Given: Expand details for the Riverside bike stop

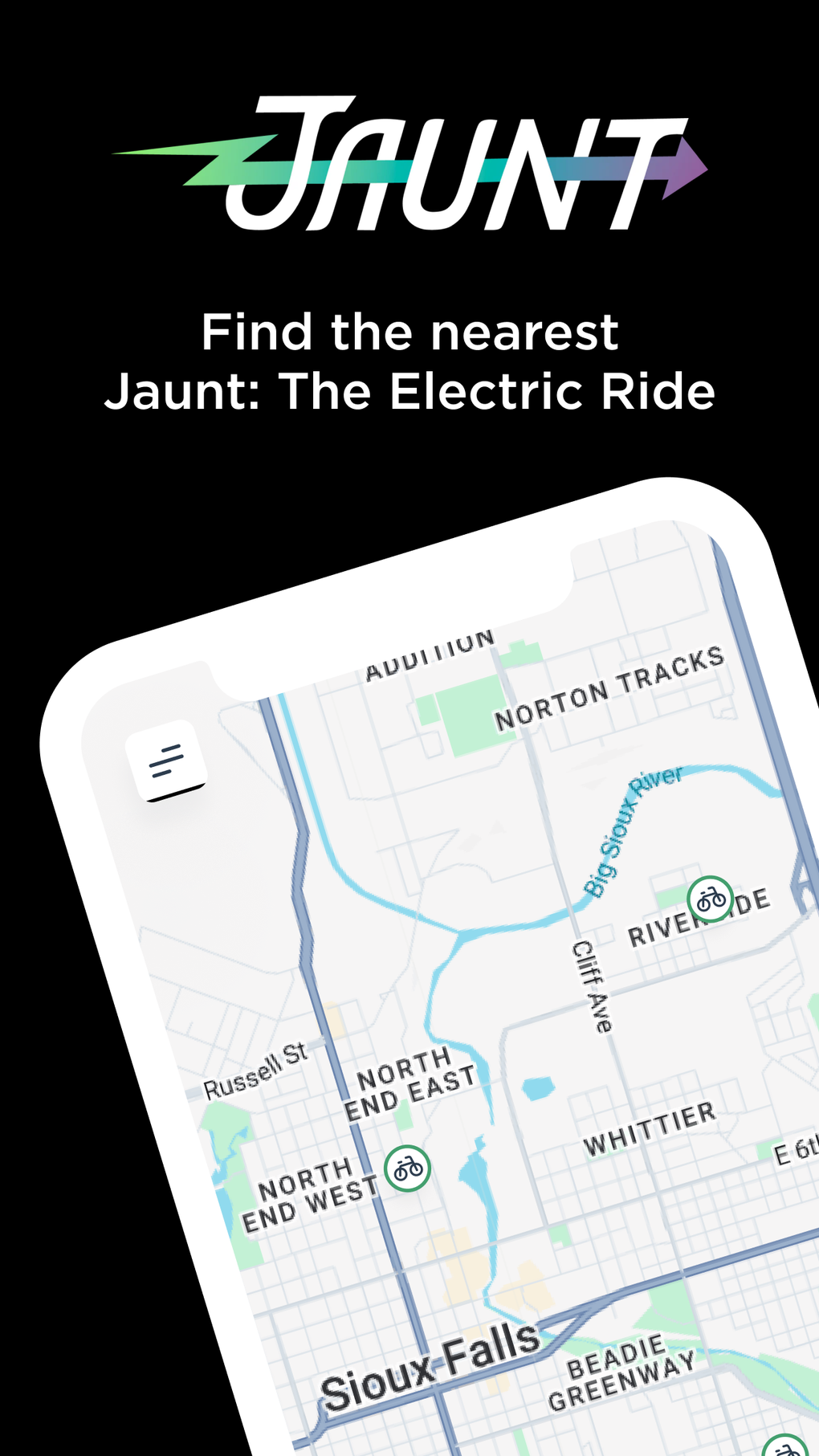Looking at the screenshot, I should point(710,895).
